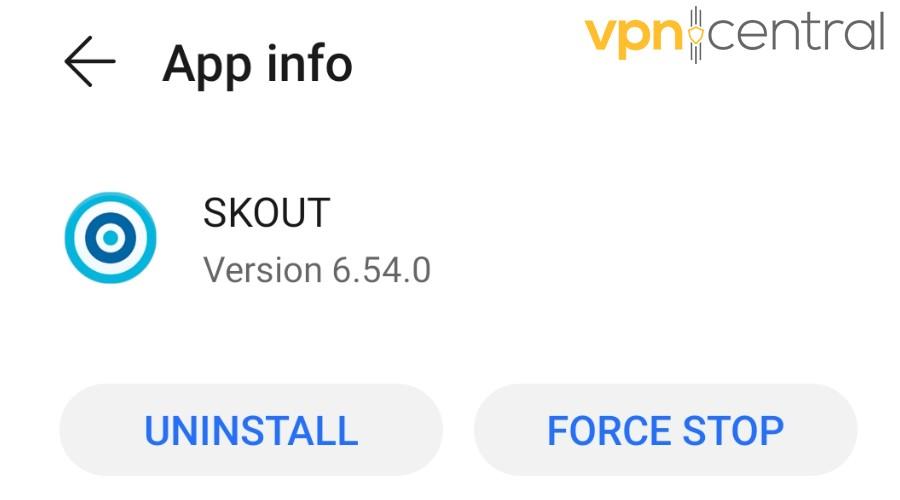
Task: Go back from App info
Action: (x=90, y=61)
